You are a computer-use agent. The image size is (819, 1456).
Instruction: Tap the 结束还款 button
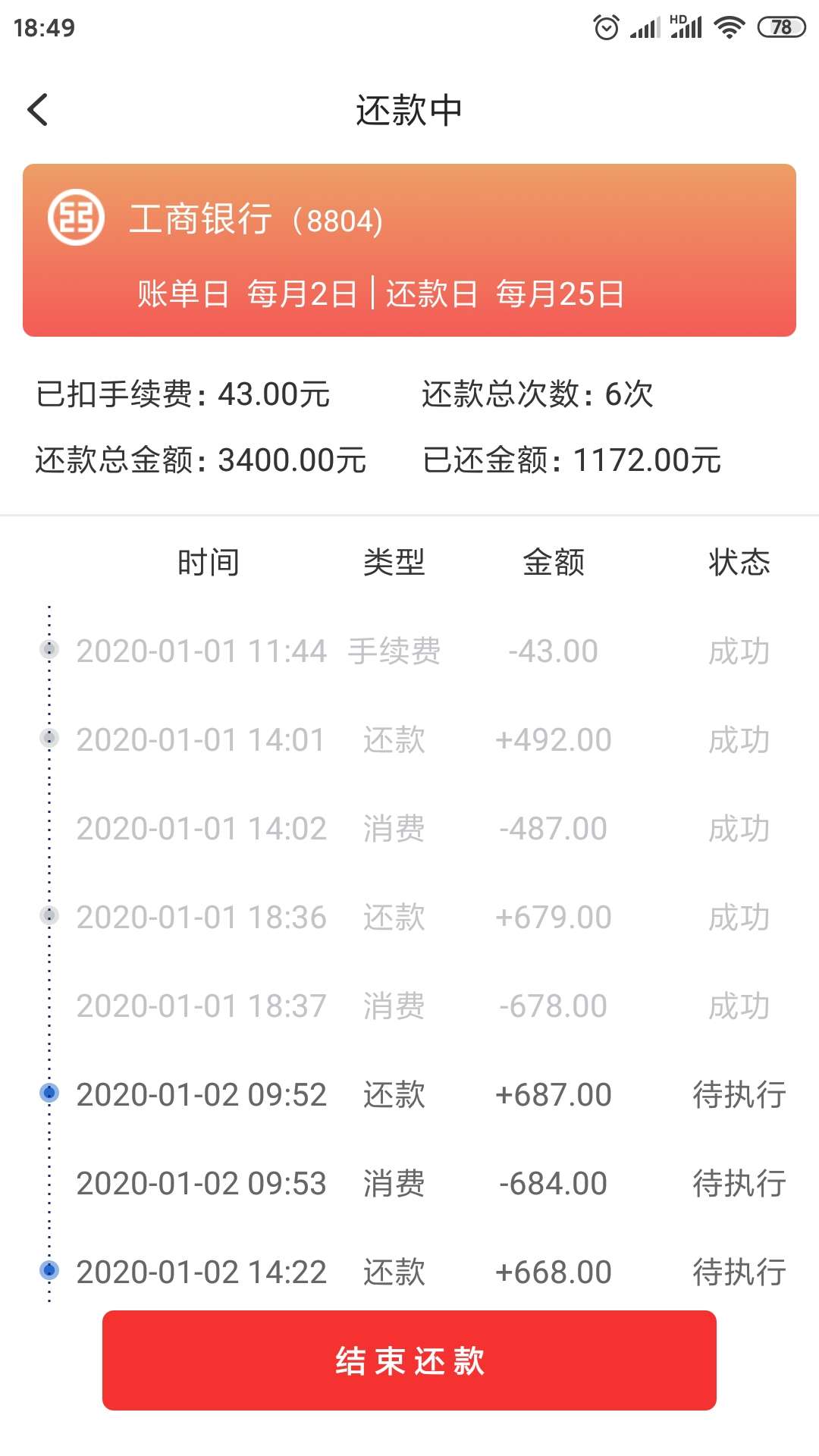409,1360
